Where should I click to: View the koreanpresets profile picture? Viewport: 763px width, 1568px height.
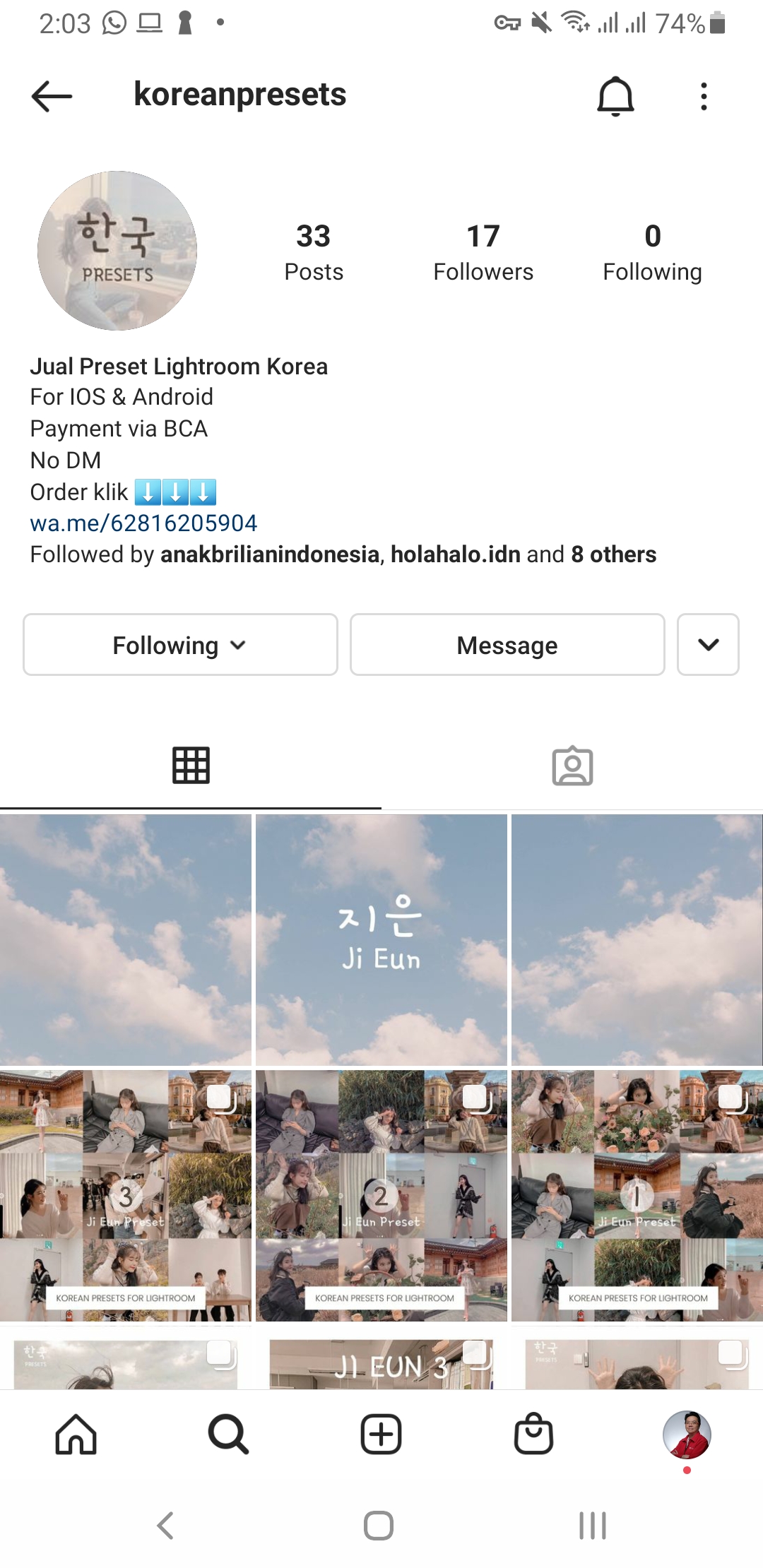pos(117,251)
